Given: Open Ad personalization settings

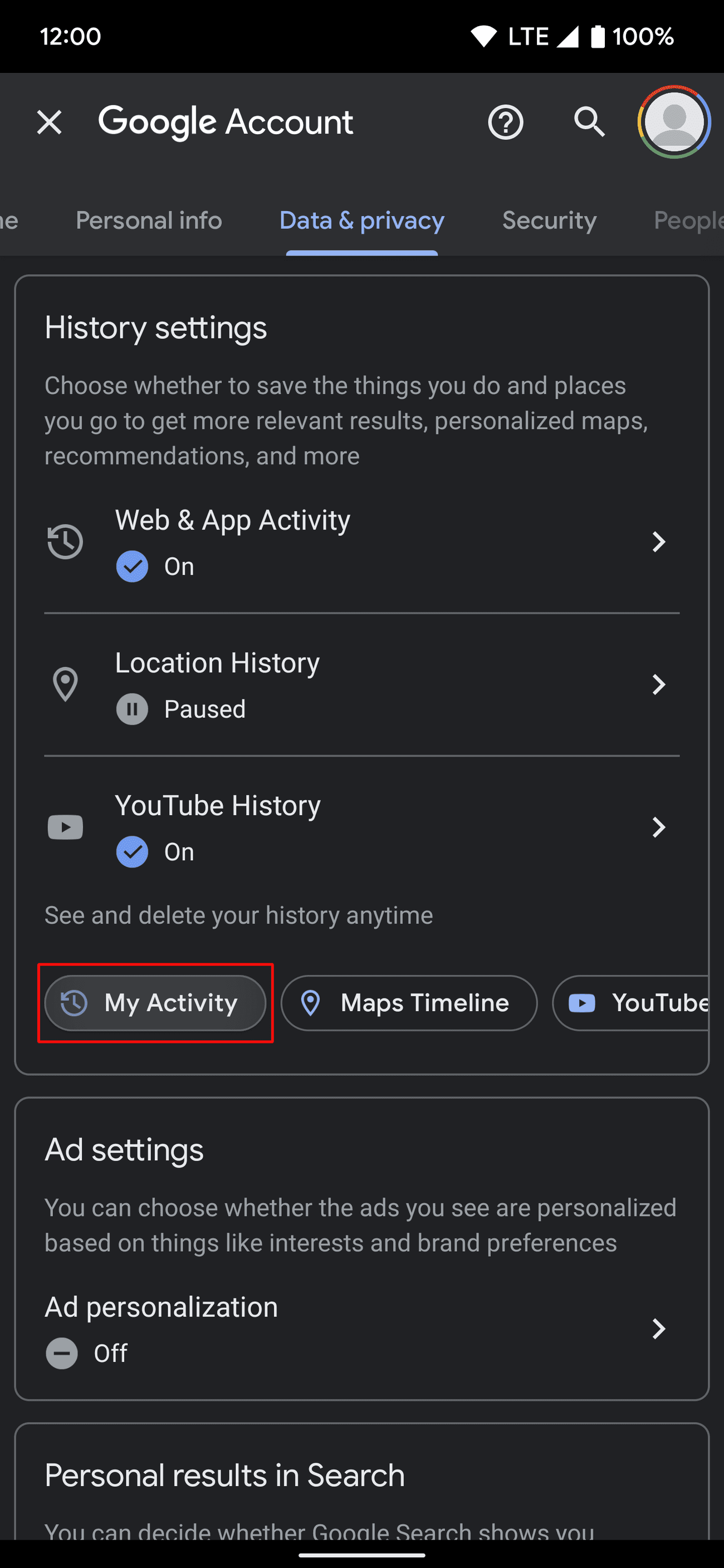Looking at the screenshot, I should [361, 1329].
